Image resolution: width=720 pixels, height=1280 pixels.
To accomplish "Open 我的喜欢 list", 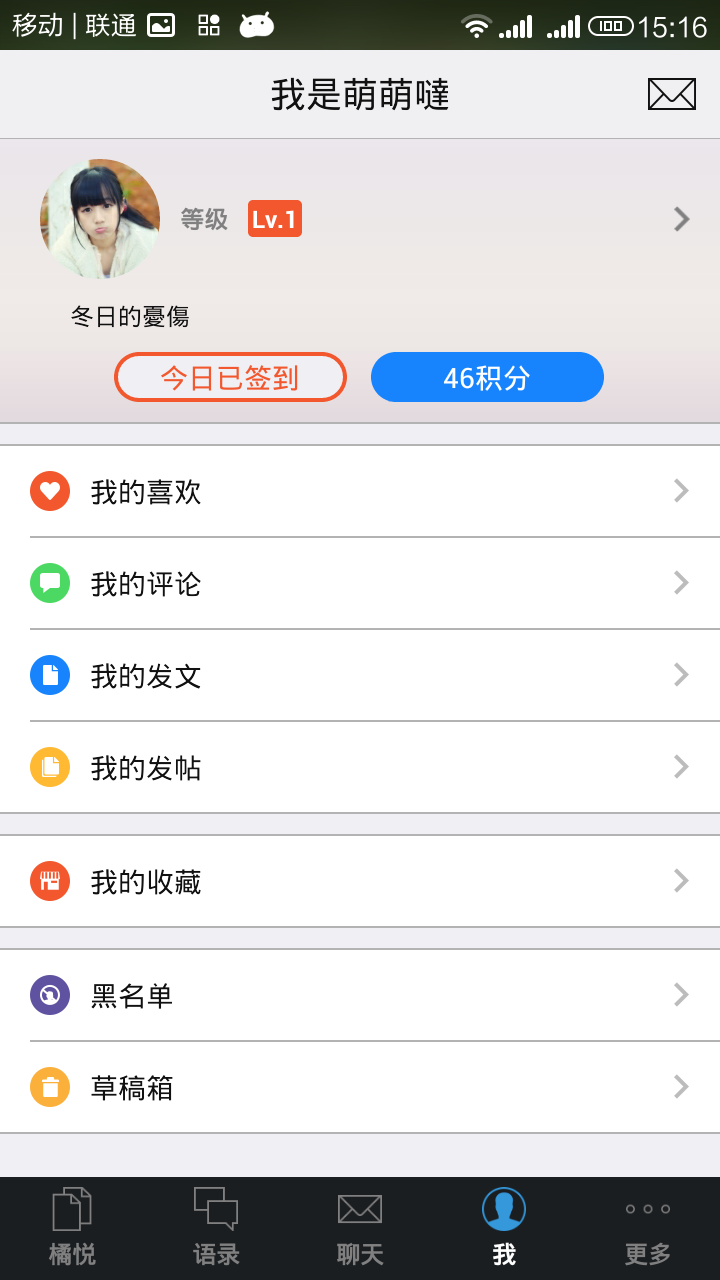I will tap(360, 491).
